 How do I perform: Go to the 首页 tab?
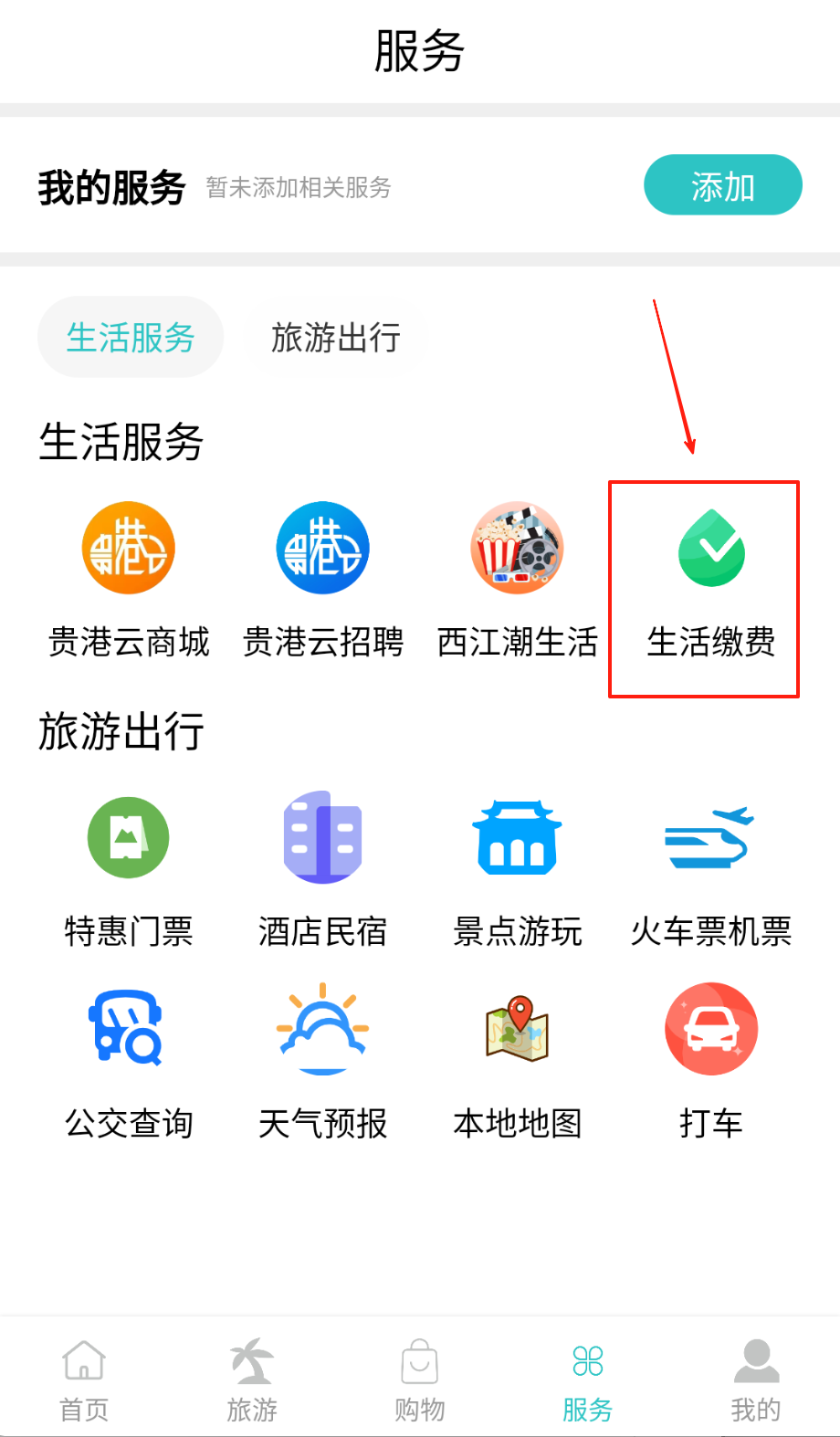click(x=84, y=1379)
